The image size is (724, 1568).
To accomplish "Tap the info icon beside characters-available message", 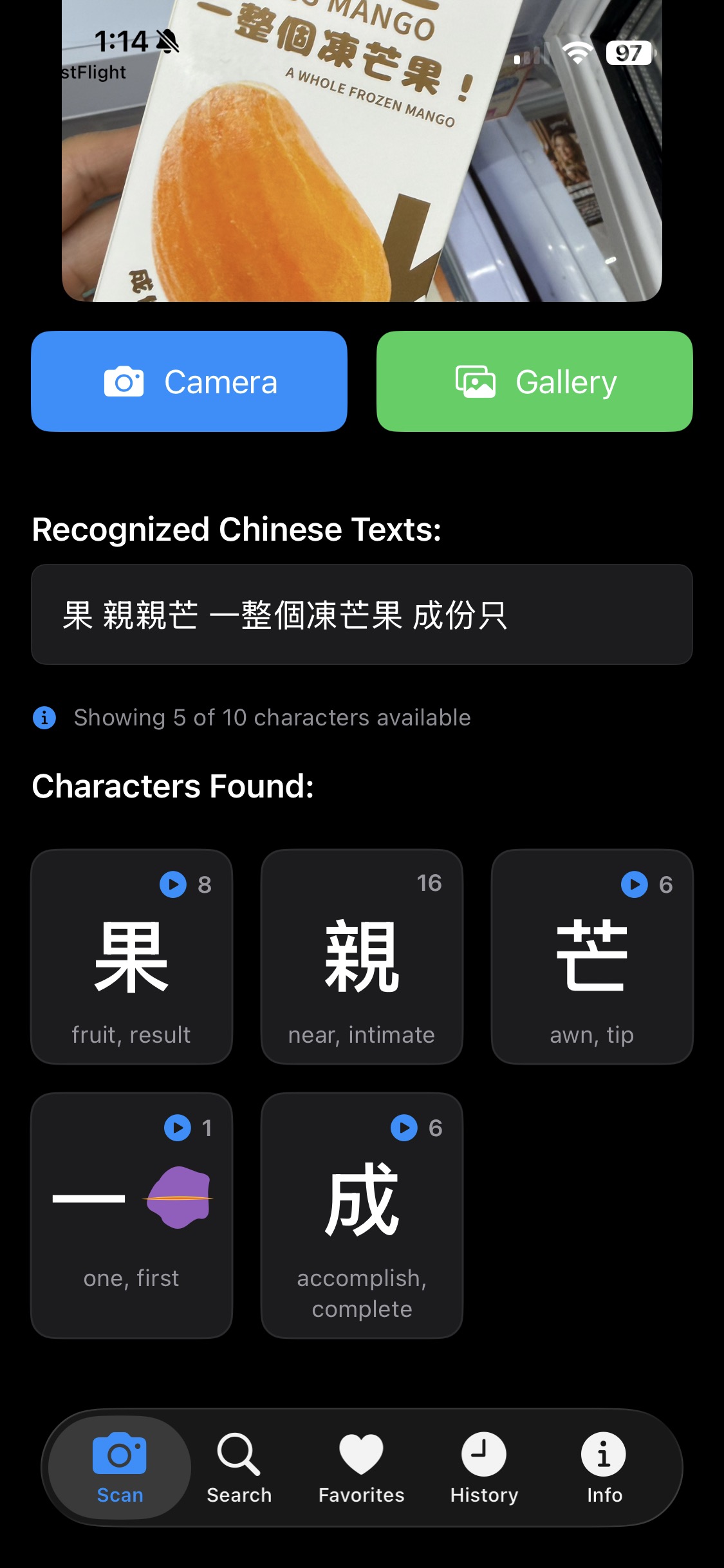I will click(x=44, y=717).
